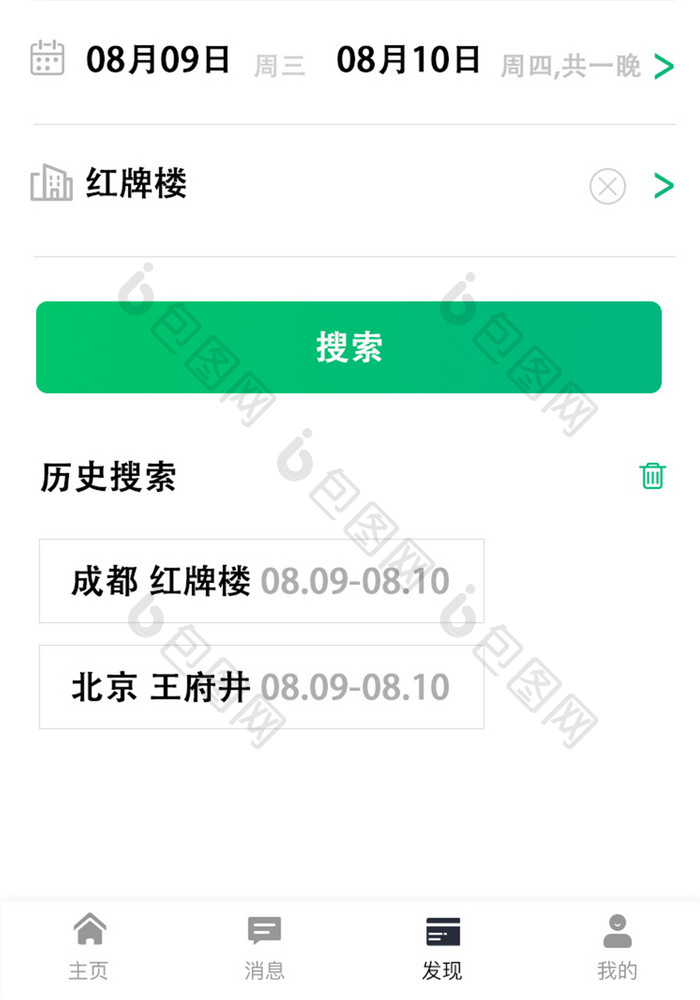Go to the 主页 tab

click(x=89, y=947)
